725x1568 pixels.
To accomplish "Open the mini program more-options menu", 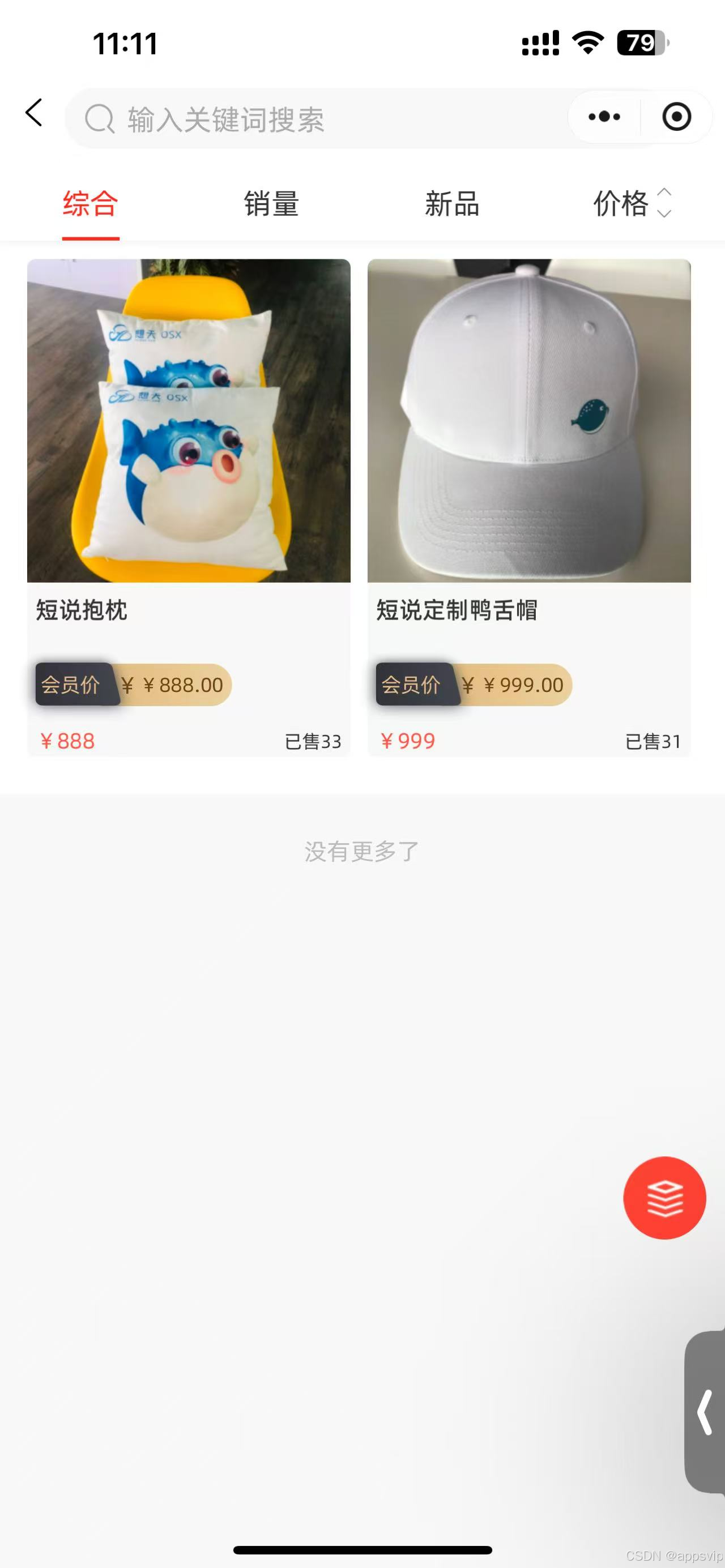I will (x=604, y=116).
